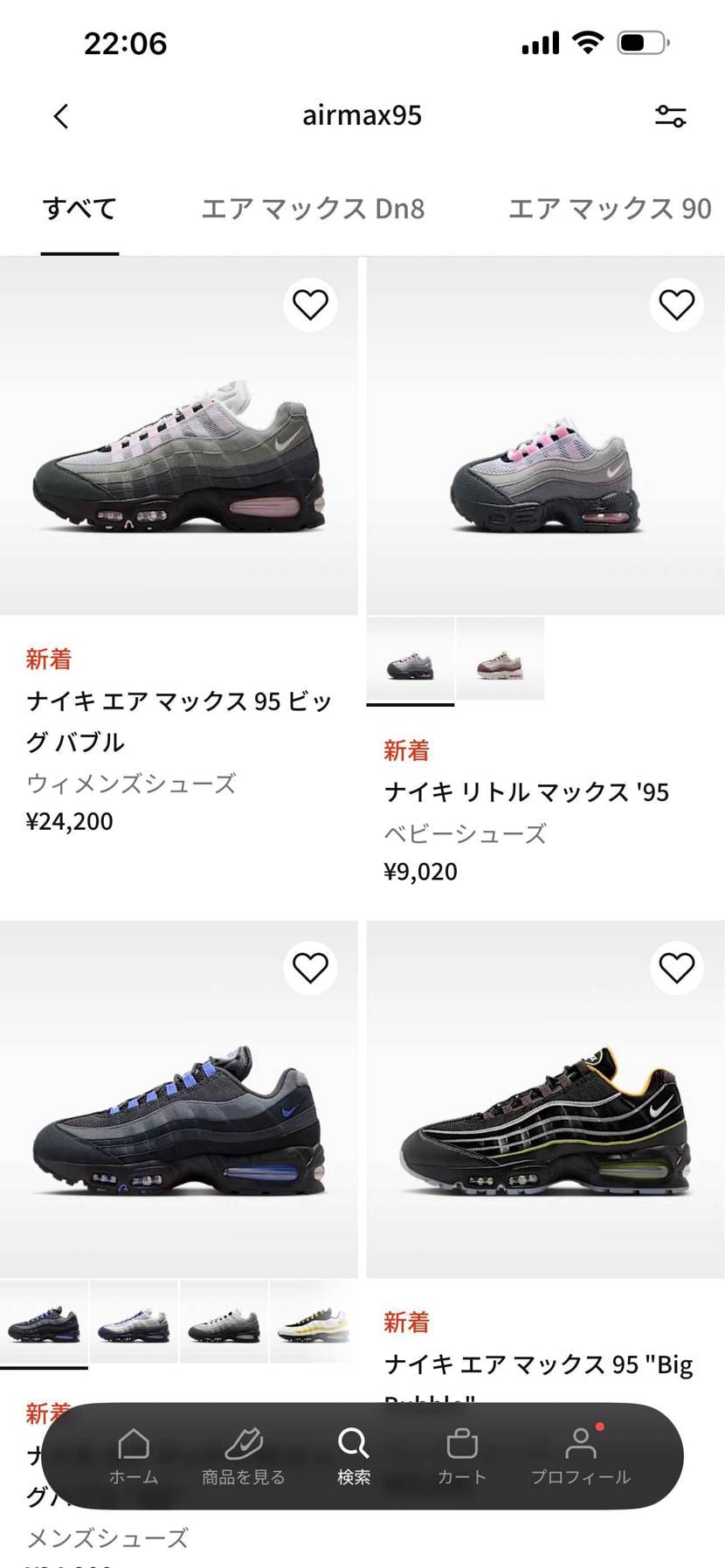Favorite the Air Max 95 Big Bubble womens
This screenshot has width=725, height=1568.
point(310,305)
